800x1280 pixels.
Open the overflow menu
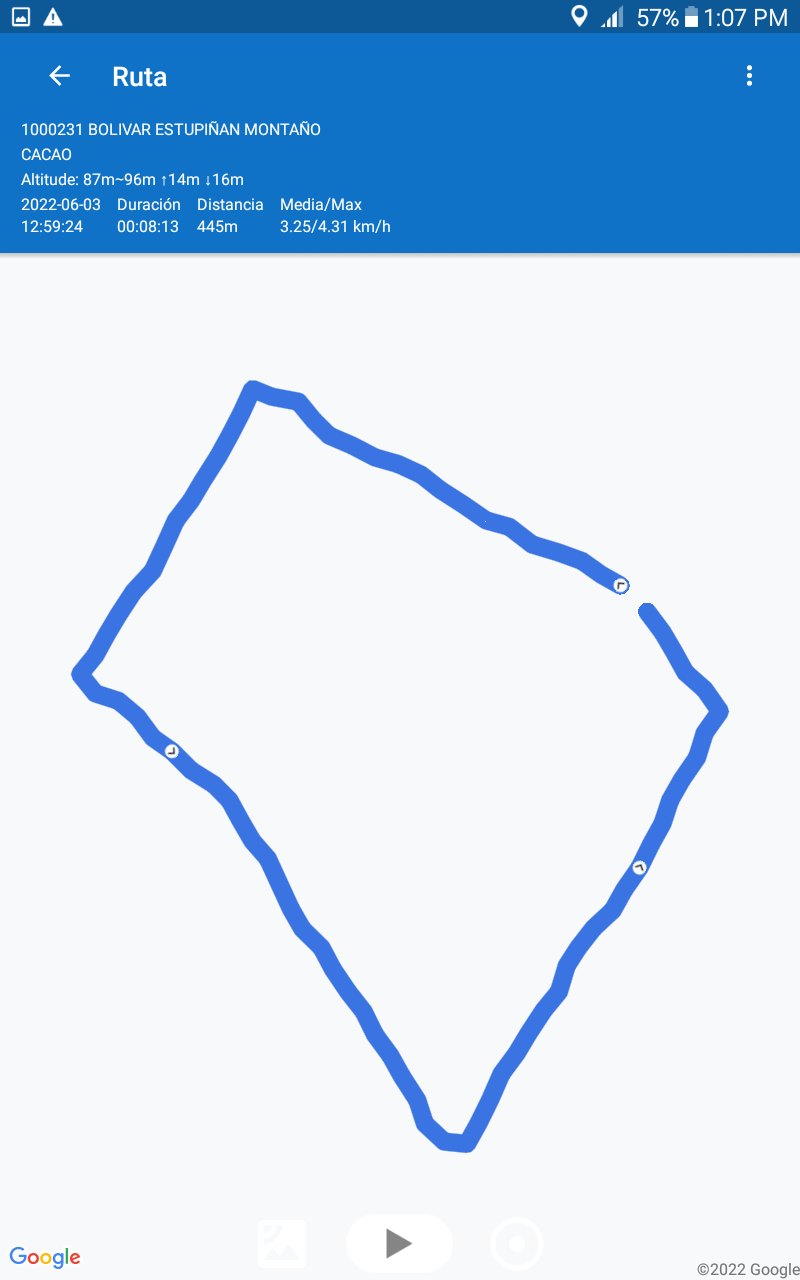pyautogui.click(x=749, y=76)
